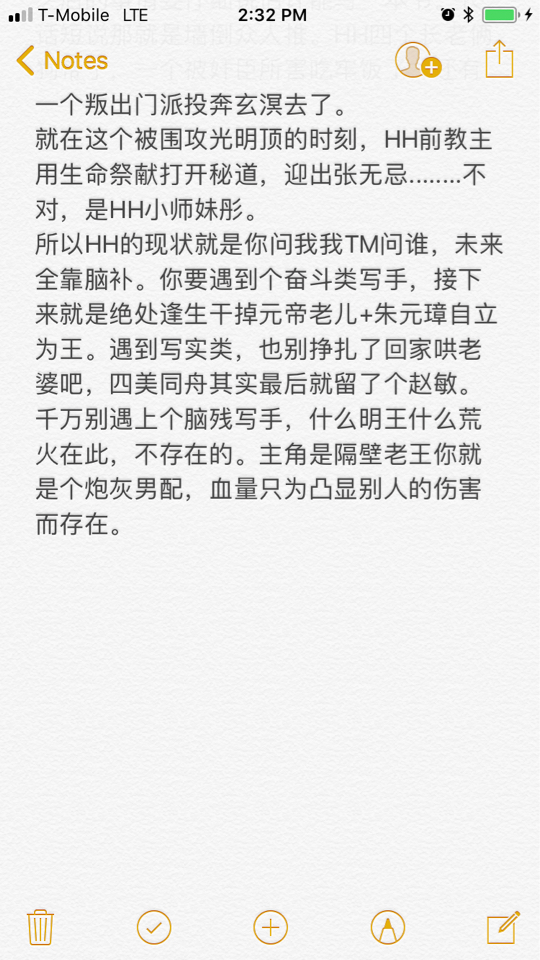The width and height of the screenshot is (540, 960).
Task: Open the add attachment plus button
Action: (271, 927)
